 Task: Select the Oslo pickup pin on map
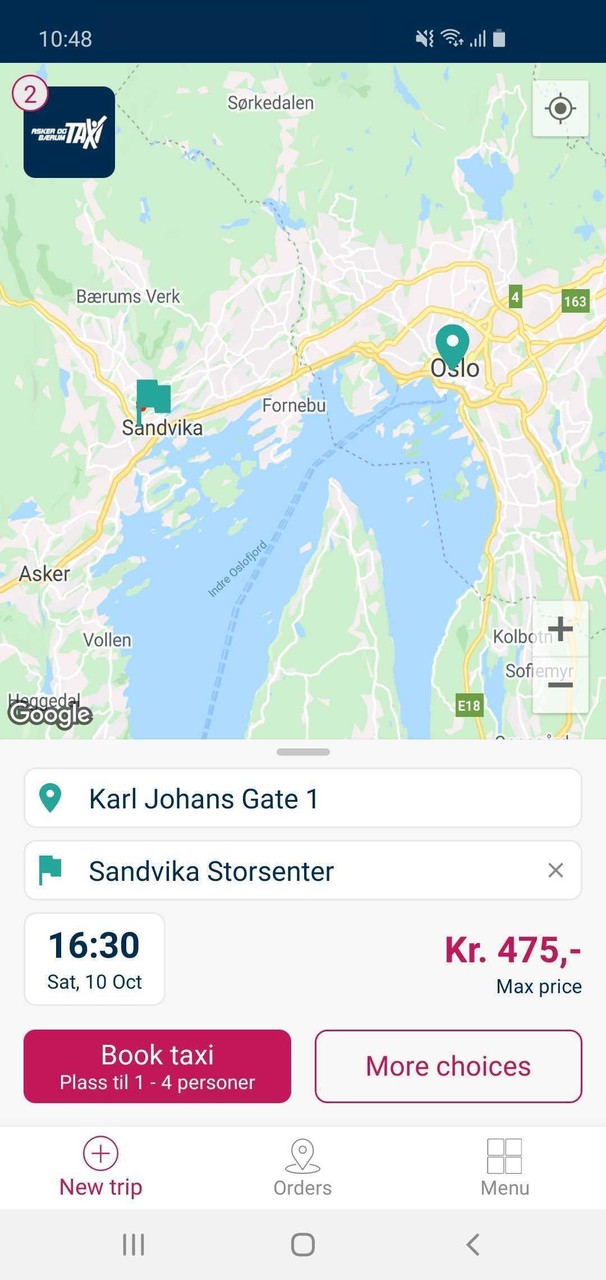click(x=452, y=347)
